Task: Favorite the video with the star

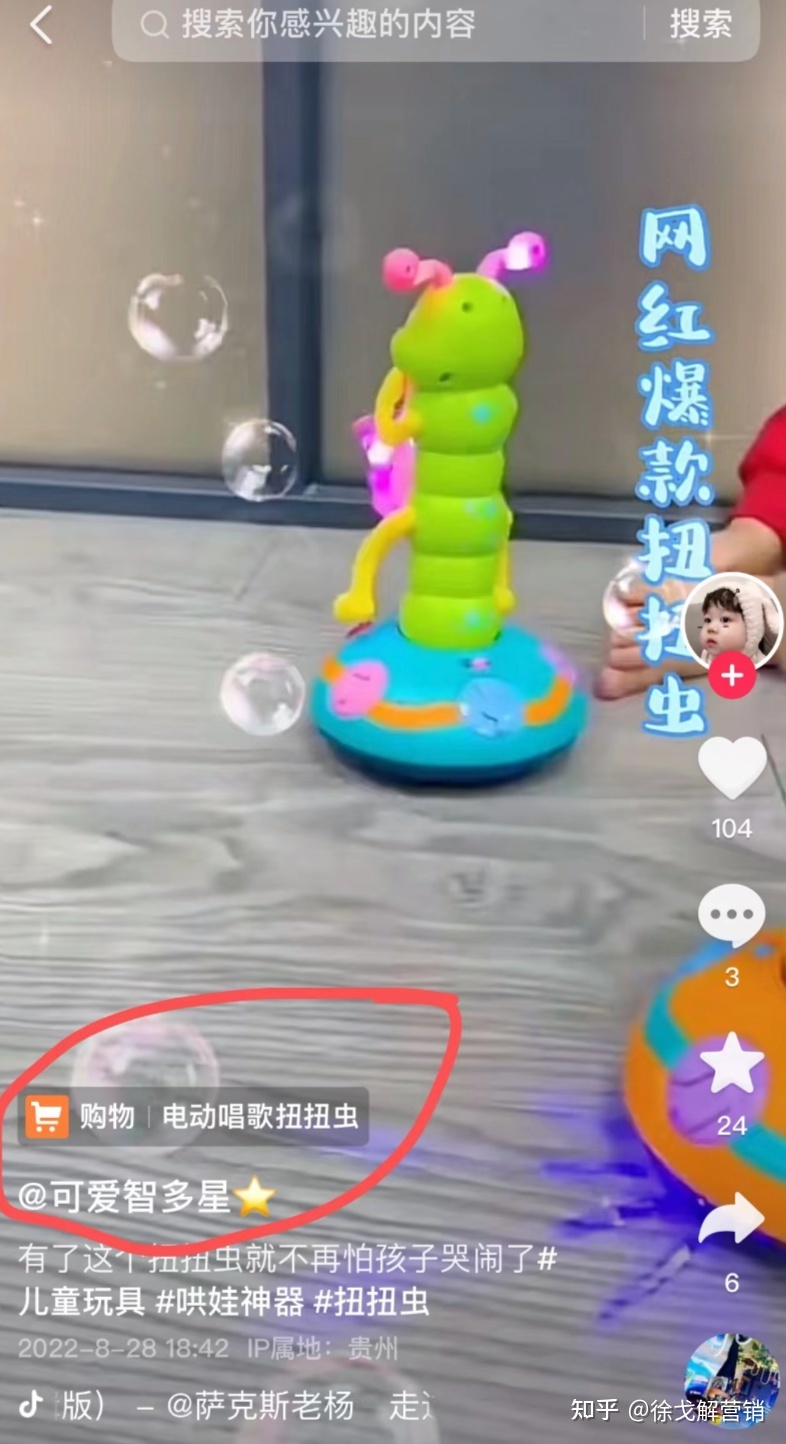Action: 732,1065
